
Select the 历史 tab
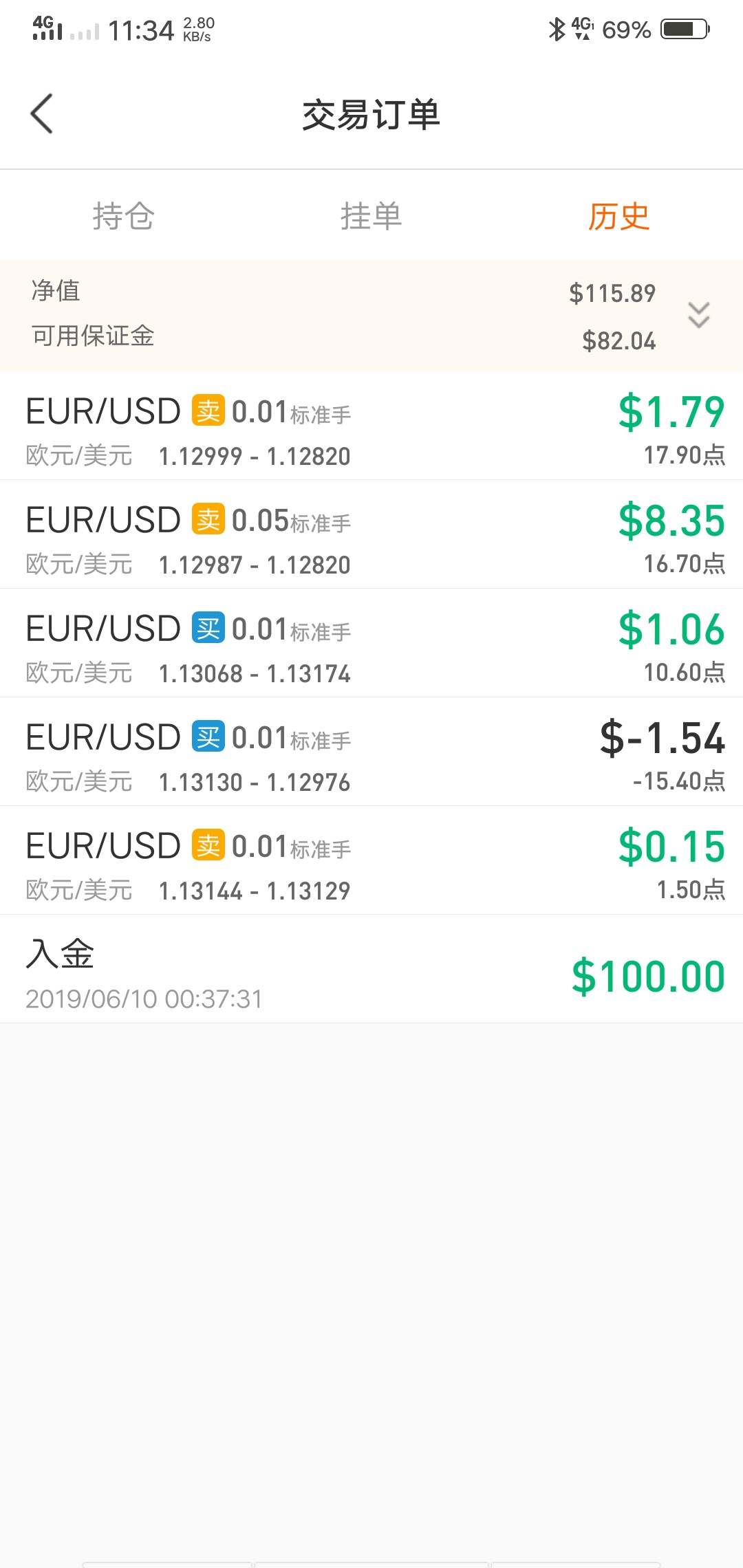tap(618, 216)
